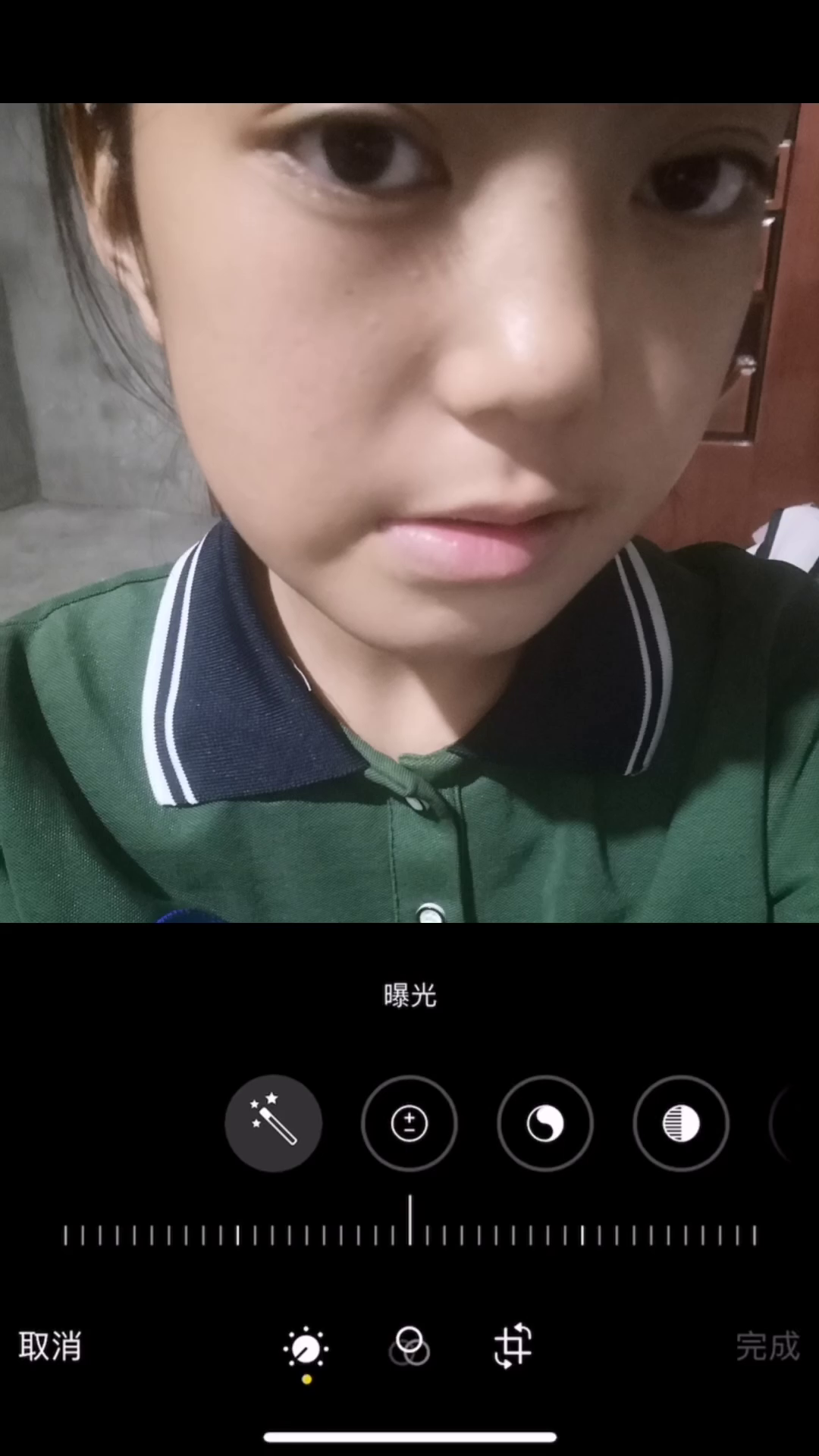
Task: Cancel editing with 取消
Action: tap(50, 1346)
